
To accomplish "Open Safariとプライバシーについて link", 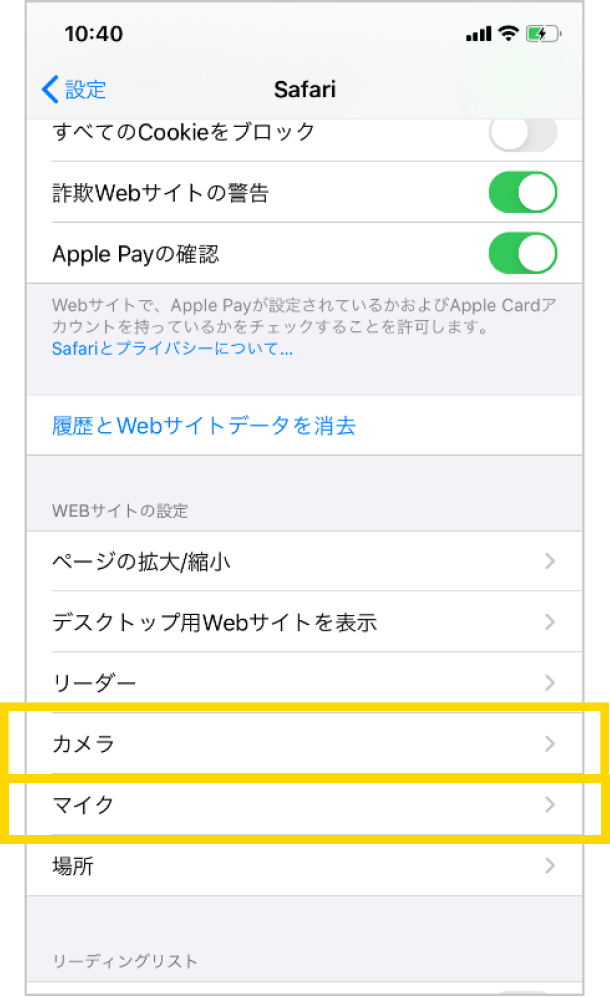I will point(172,348).
